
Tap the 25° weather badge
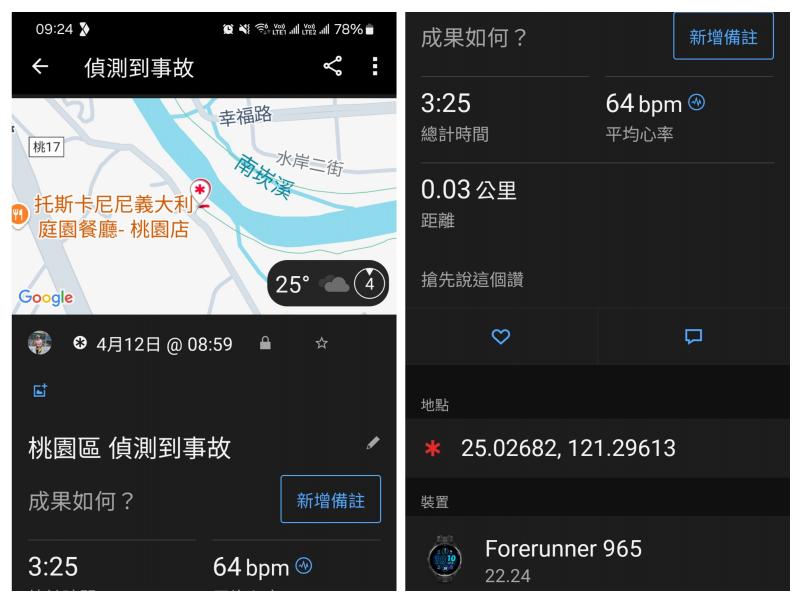327,284
